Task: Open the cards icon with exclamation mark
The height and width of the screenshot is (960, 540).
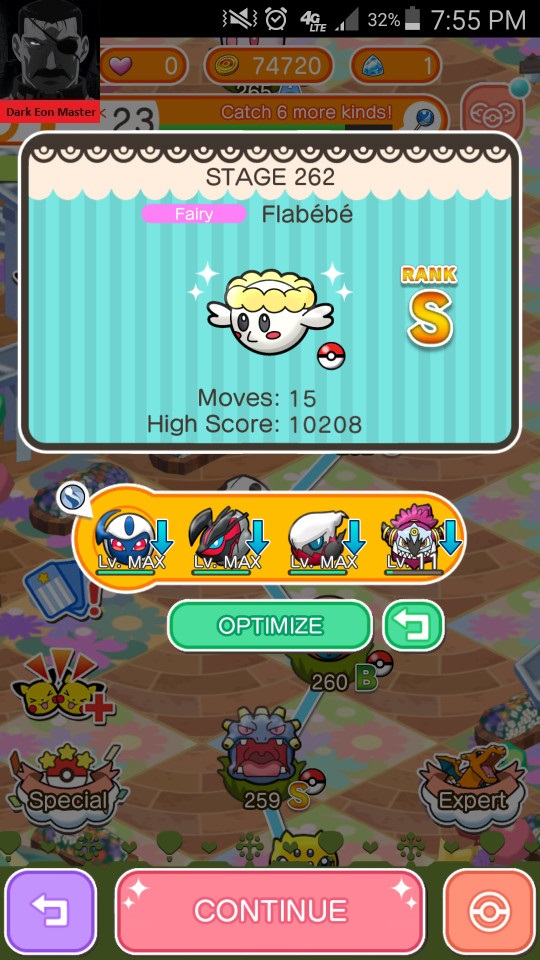Action: pos(59,589)
